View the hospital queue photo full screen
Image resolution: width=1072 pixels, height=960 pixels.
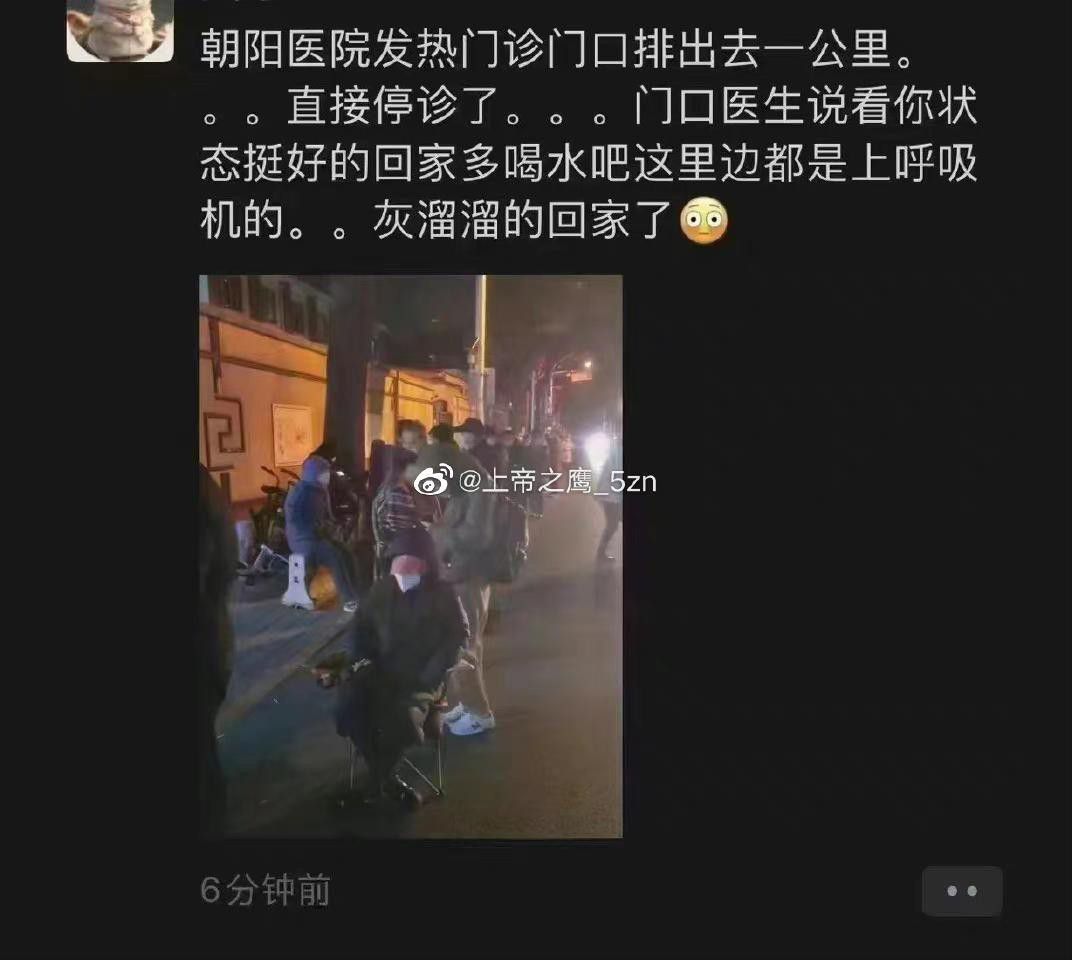(411, 556)
